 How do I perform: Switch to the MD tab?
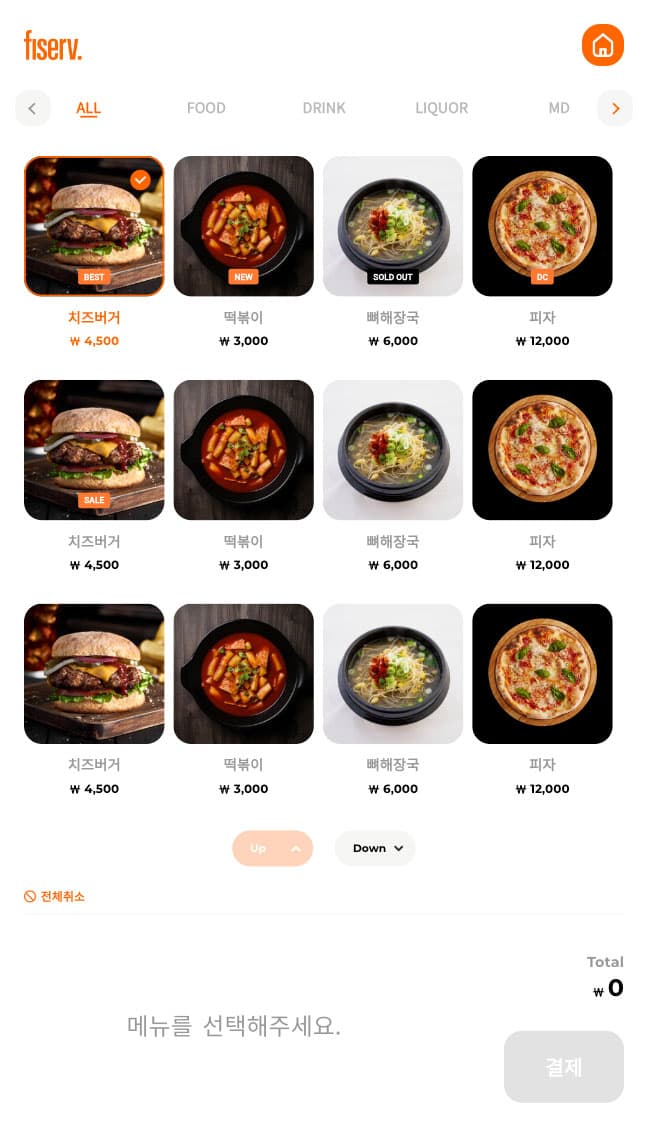coord(558,108)
